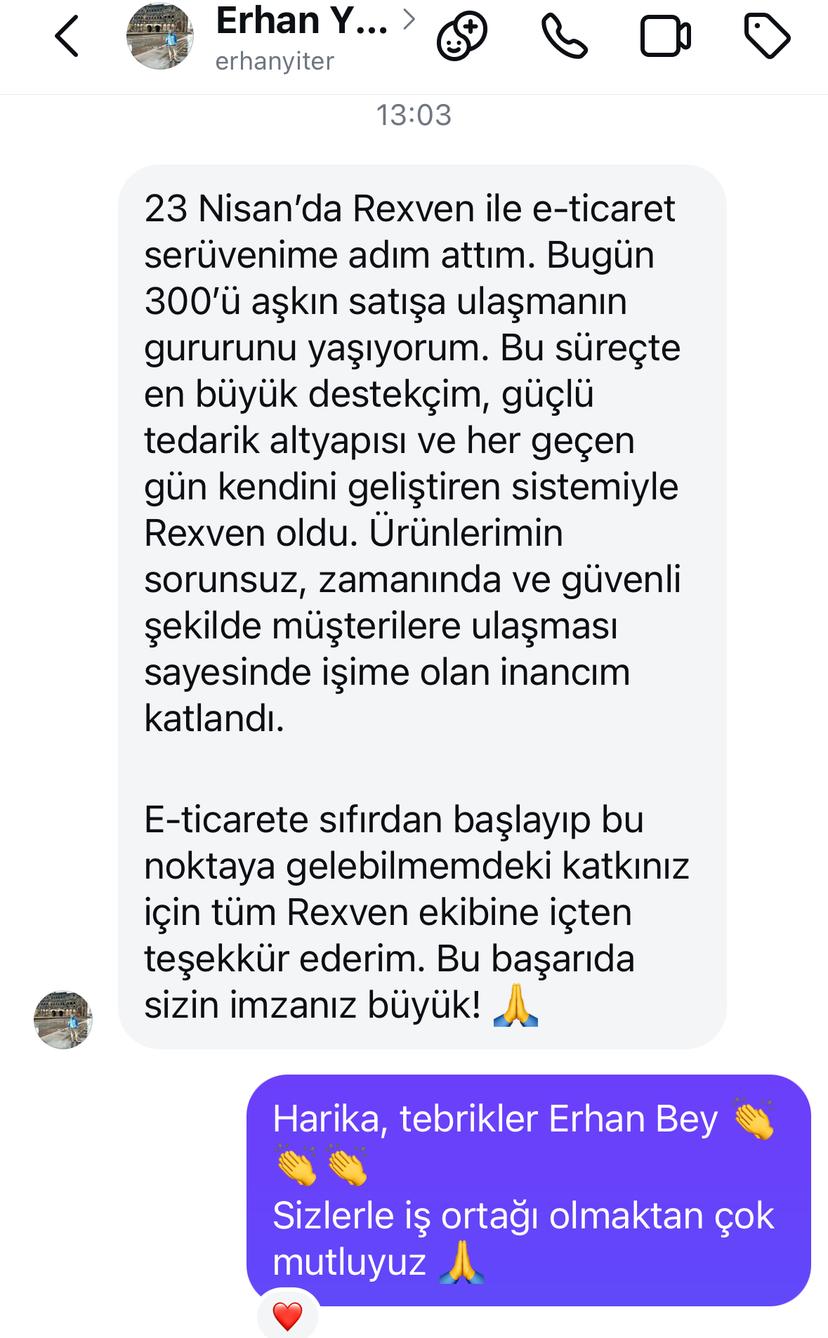828x1338 pixels.
Task: Open Erhan Y... profile from header name
Action: click(x=302, y=22)
